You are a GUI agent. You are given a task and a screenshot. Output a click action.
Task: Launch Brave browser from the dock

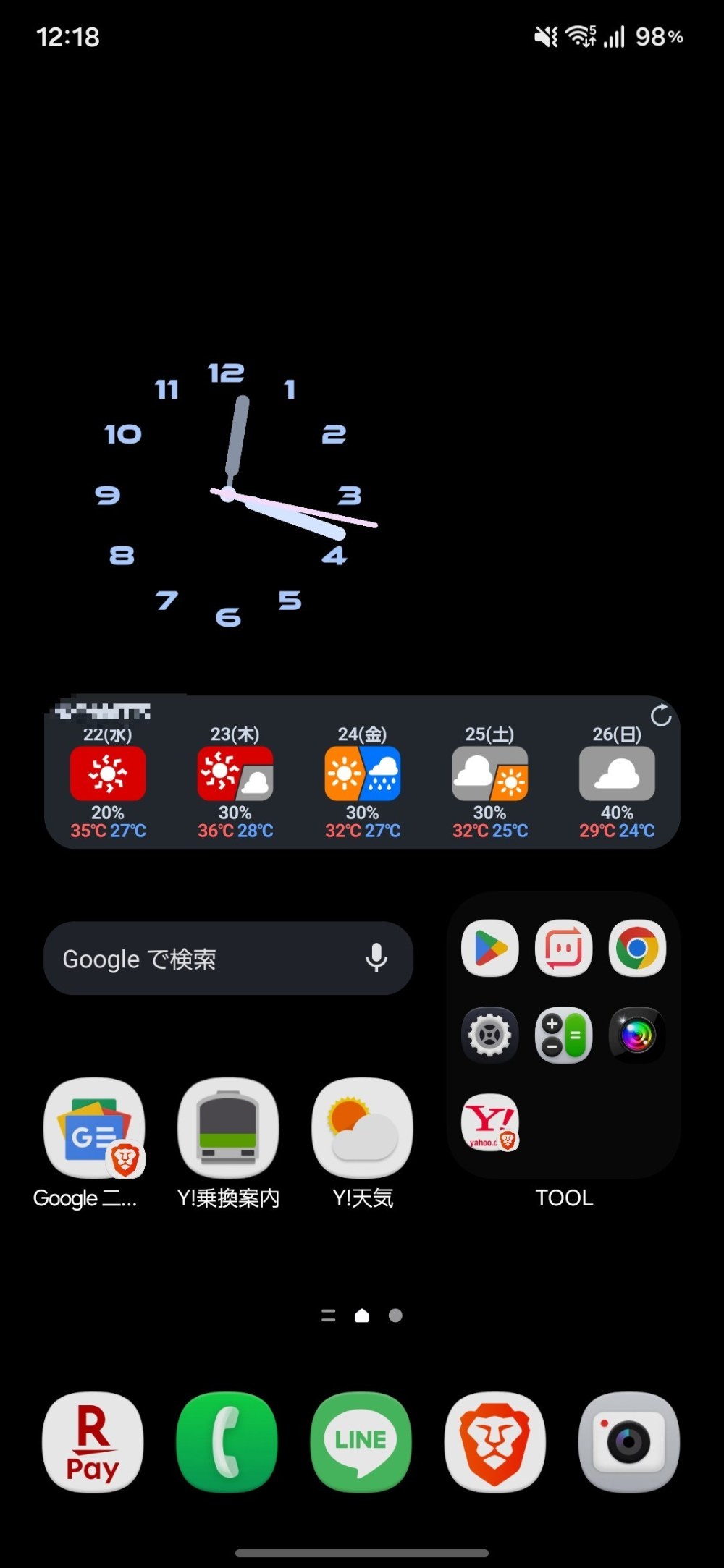pos(494,1442)
